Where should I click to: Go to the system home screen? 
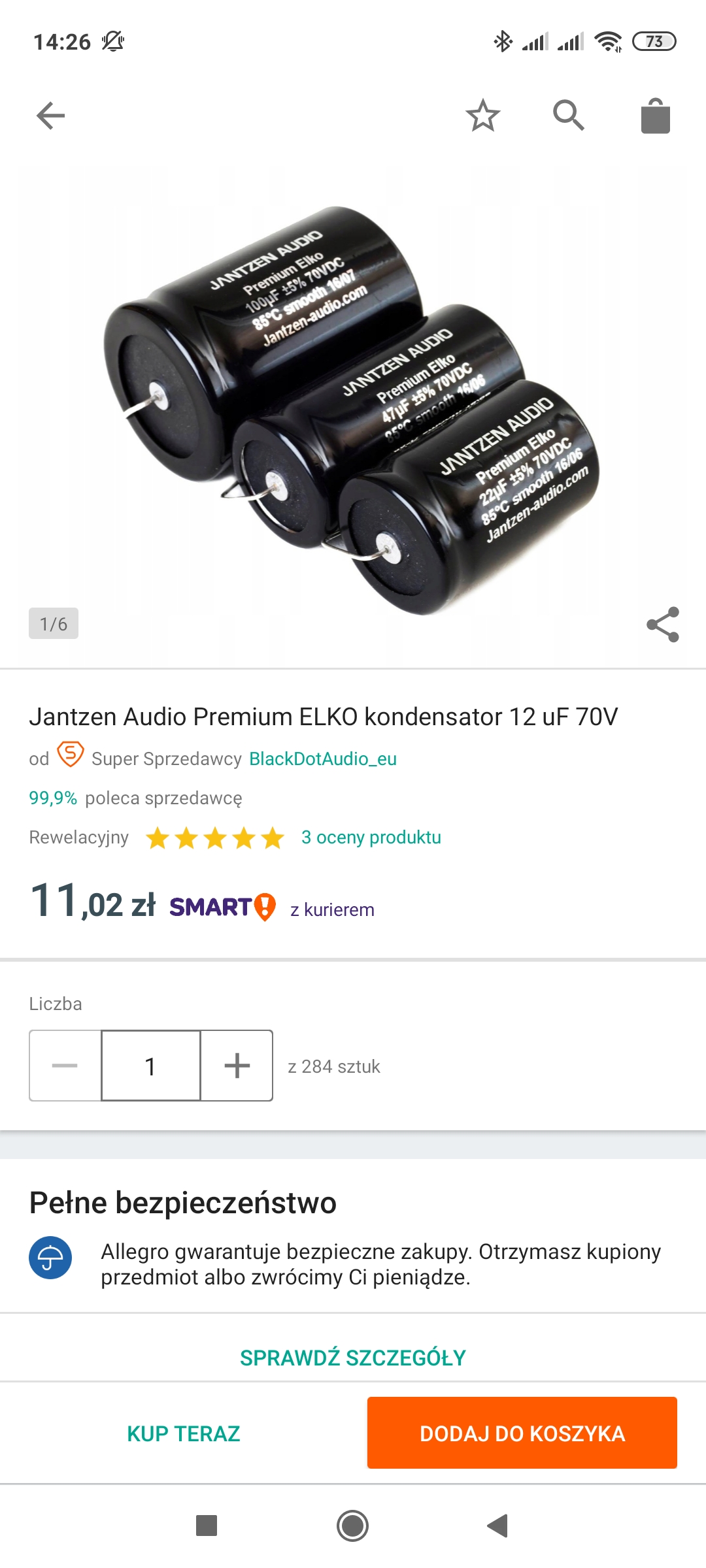point(353,1526)
